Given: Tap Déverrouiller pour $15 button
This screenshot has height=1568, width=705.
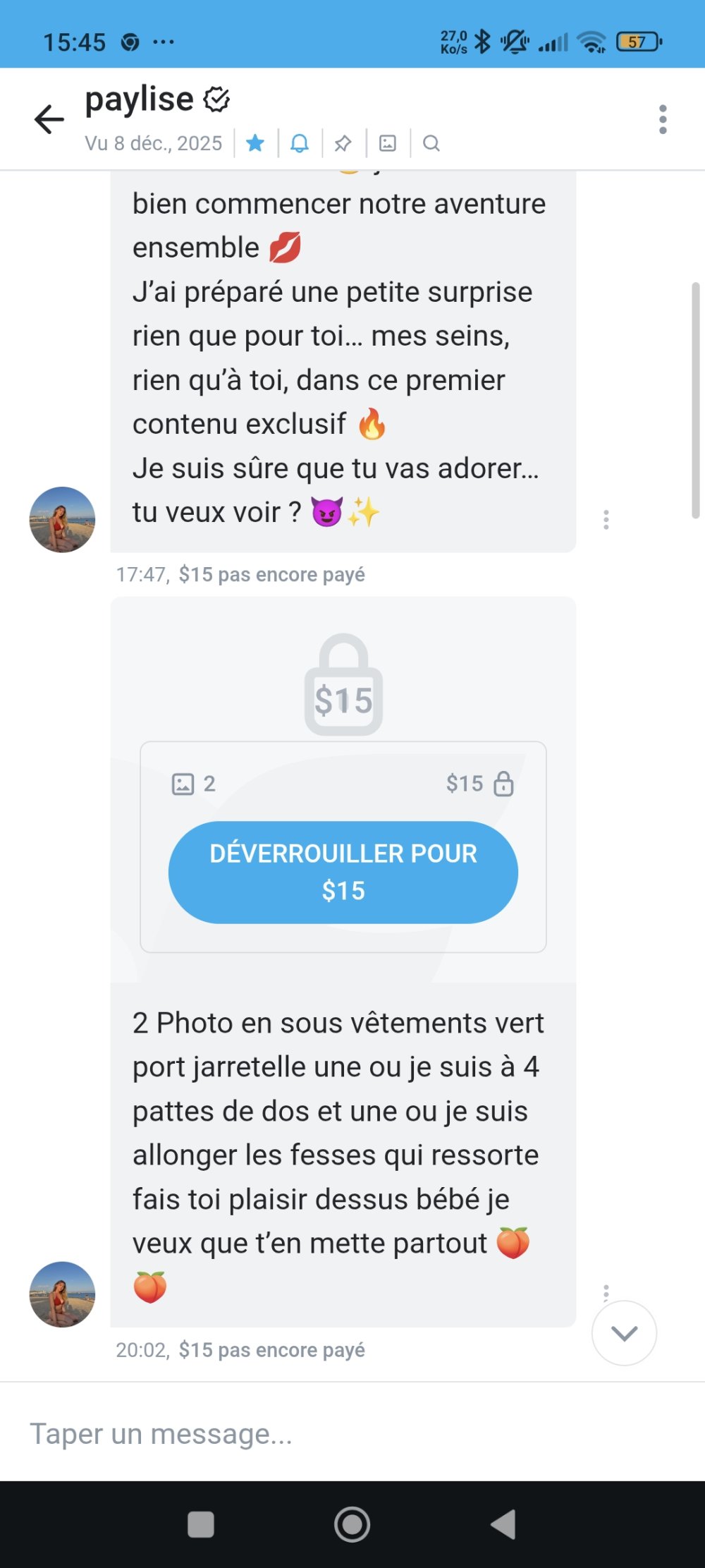Looking at the screenshot, I should point(343,872).
